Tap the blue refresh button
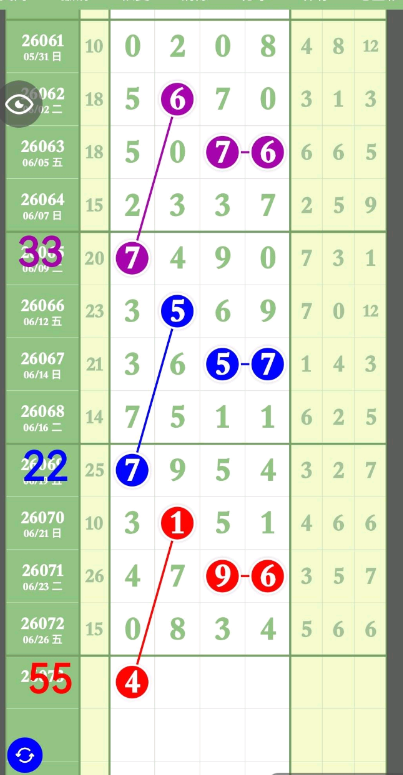The width and height of the screenshot is (403, 775). click(25, 755)
